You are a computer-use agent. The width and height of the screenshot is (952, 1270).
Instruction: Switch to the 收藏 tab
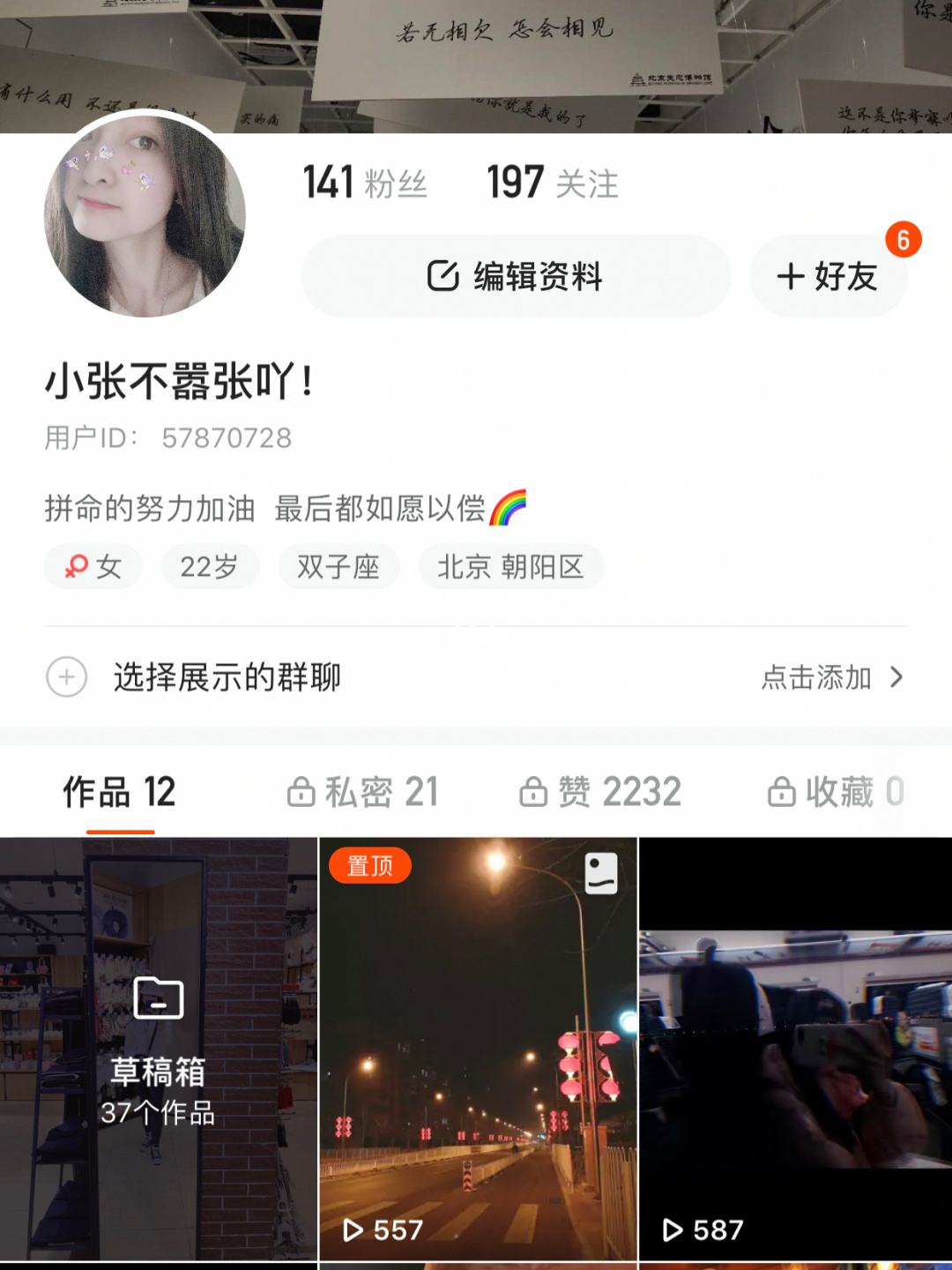pyautogui.click(x=836, y=792)
